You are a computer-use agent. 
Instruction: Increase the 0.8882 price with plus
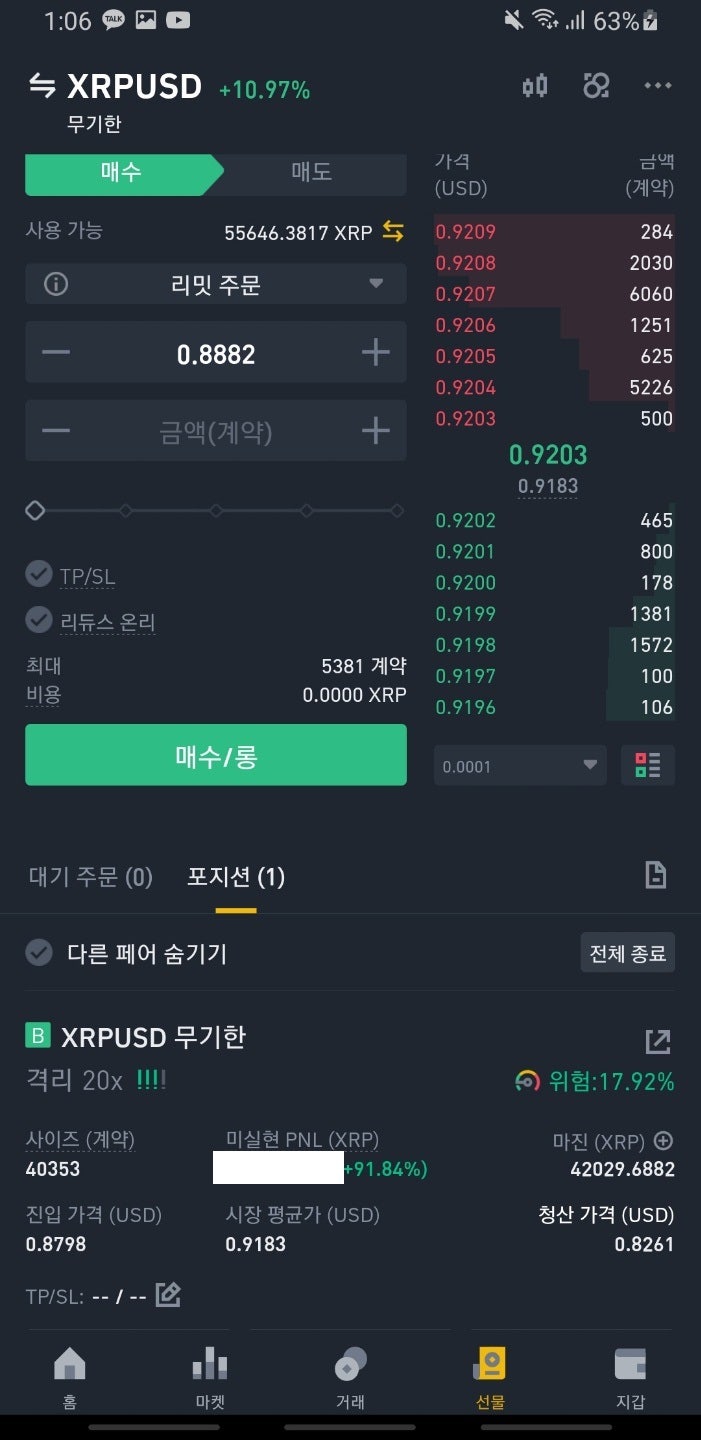[x=375, y=353]
